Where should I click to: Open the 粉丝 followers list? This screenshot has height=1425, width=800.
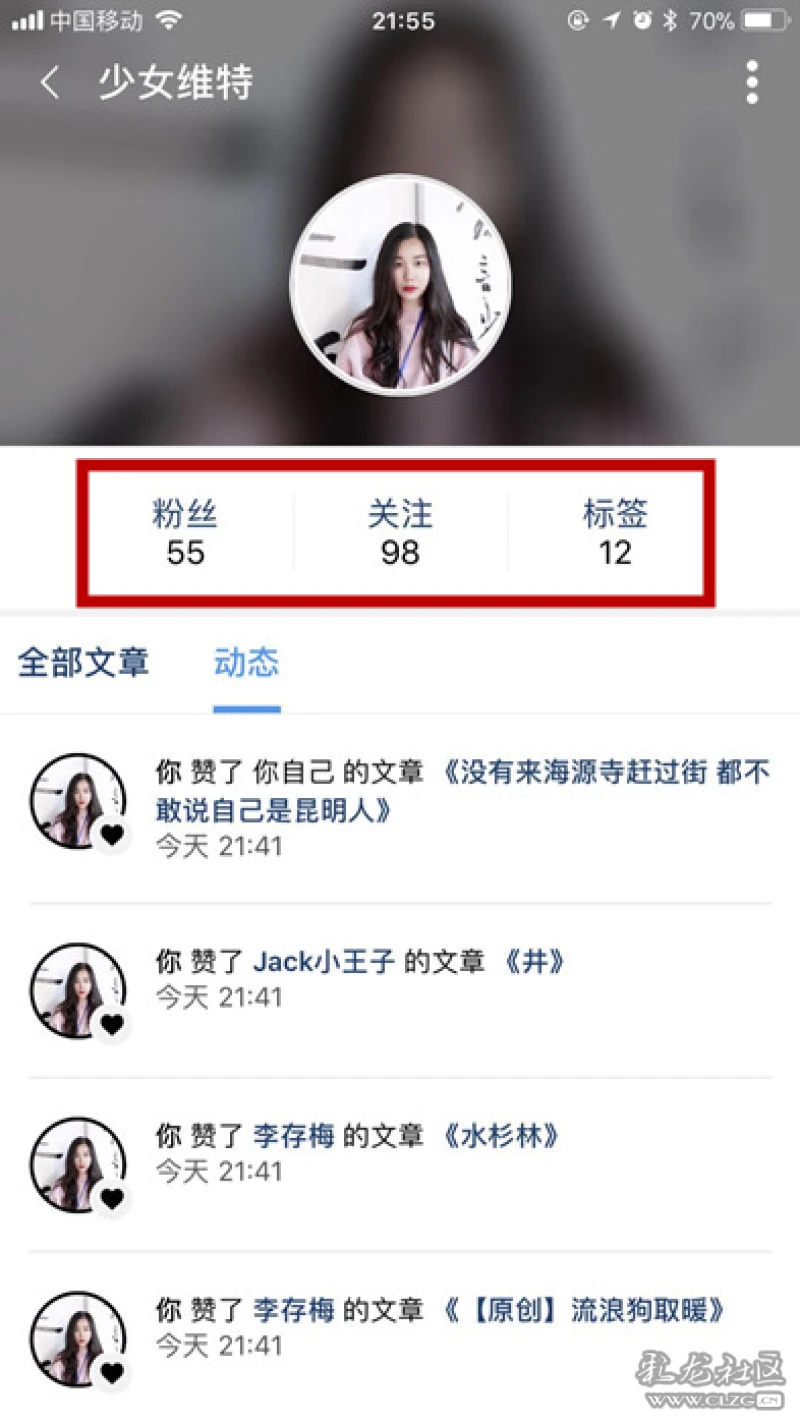(x=185, y=533)
